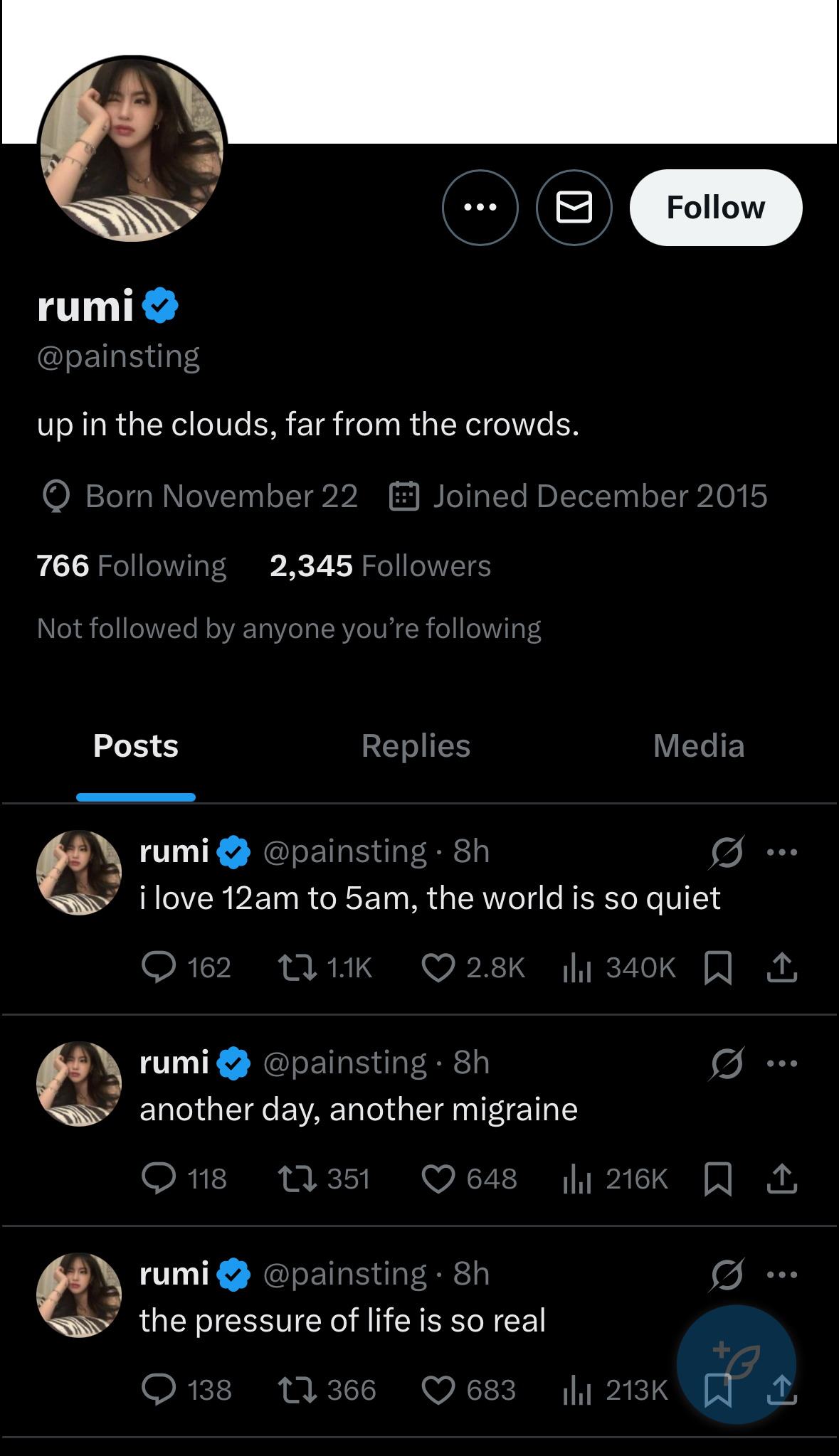Image resolution: width=839 pixels, height=1456 pixels.
Task: Repost the 'pressure of life' post
Action: point(297,1391)
